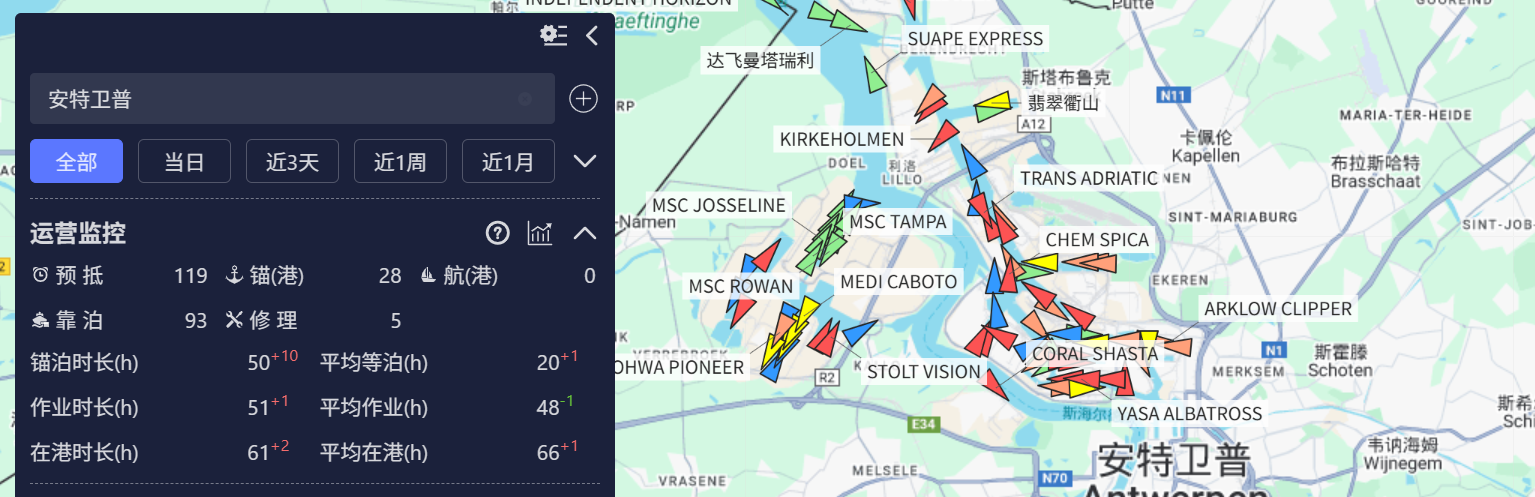Tap the 安特卫普 port search field
Screen dimensions: 1535x497
pyautogui.click(x=280, y=99)
